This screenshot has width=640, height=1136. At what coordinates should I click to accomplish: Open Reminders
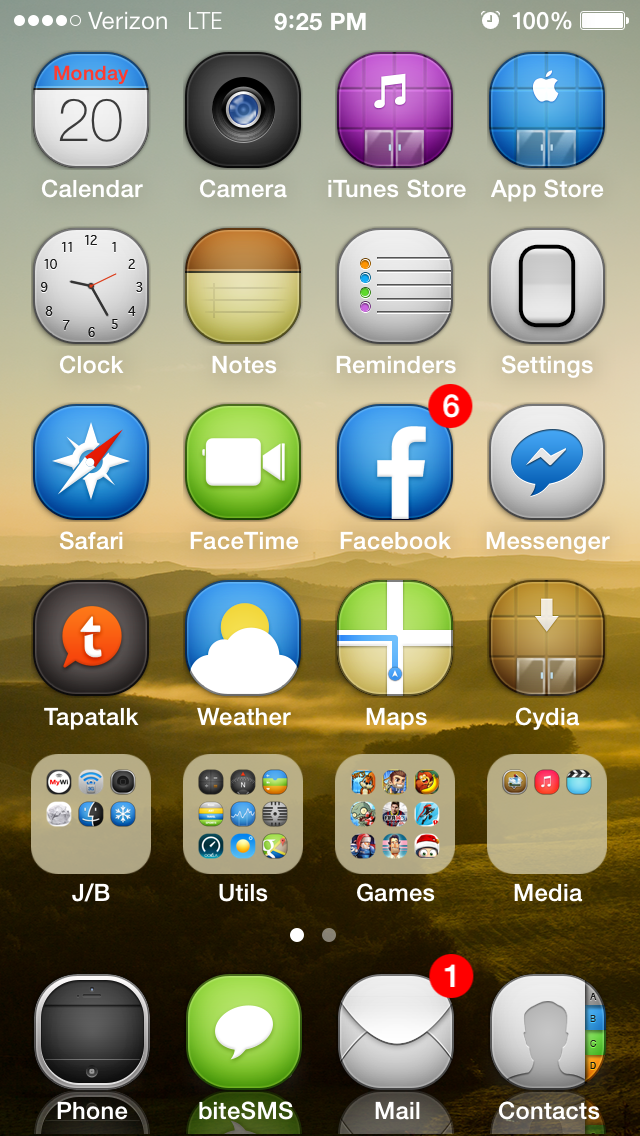395,286
